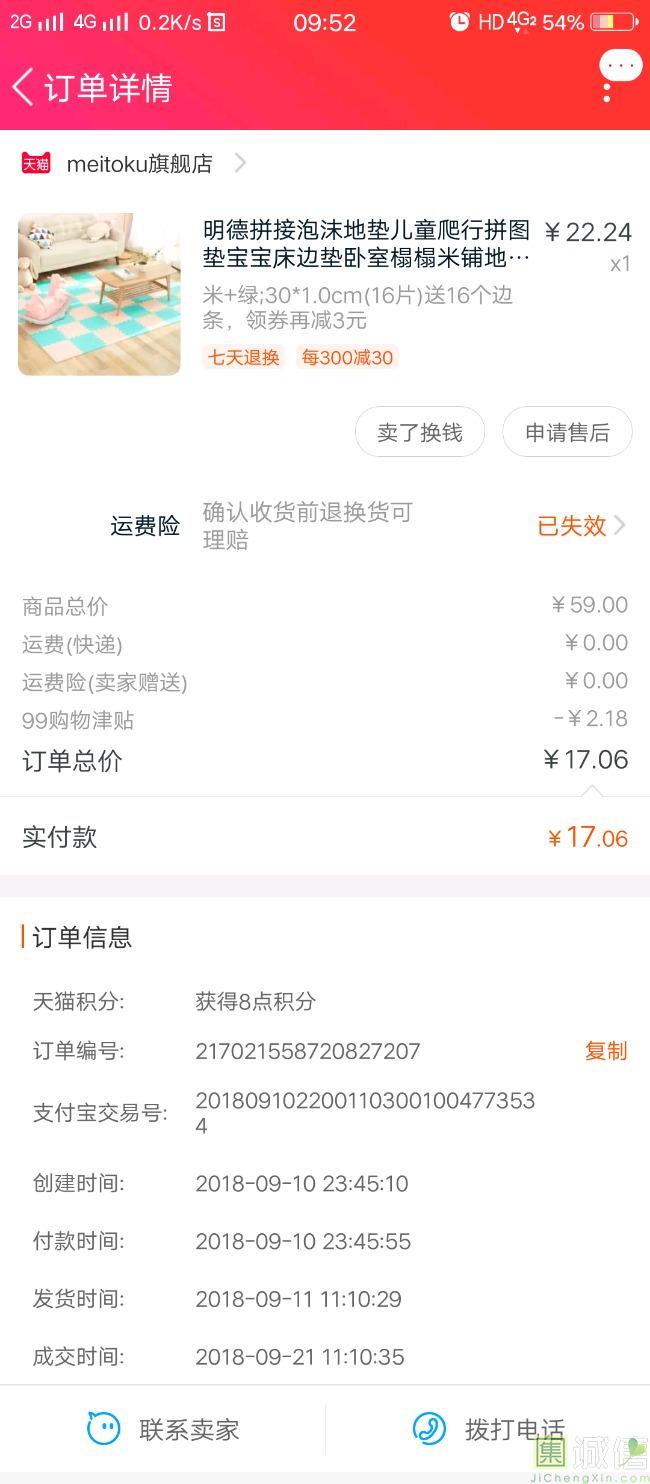Copy the order number with 复制
The width and height of the screenshot is (650, 1484).
(x=605, y=1051)
